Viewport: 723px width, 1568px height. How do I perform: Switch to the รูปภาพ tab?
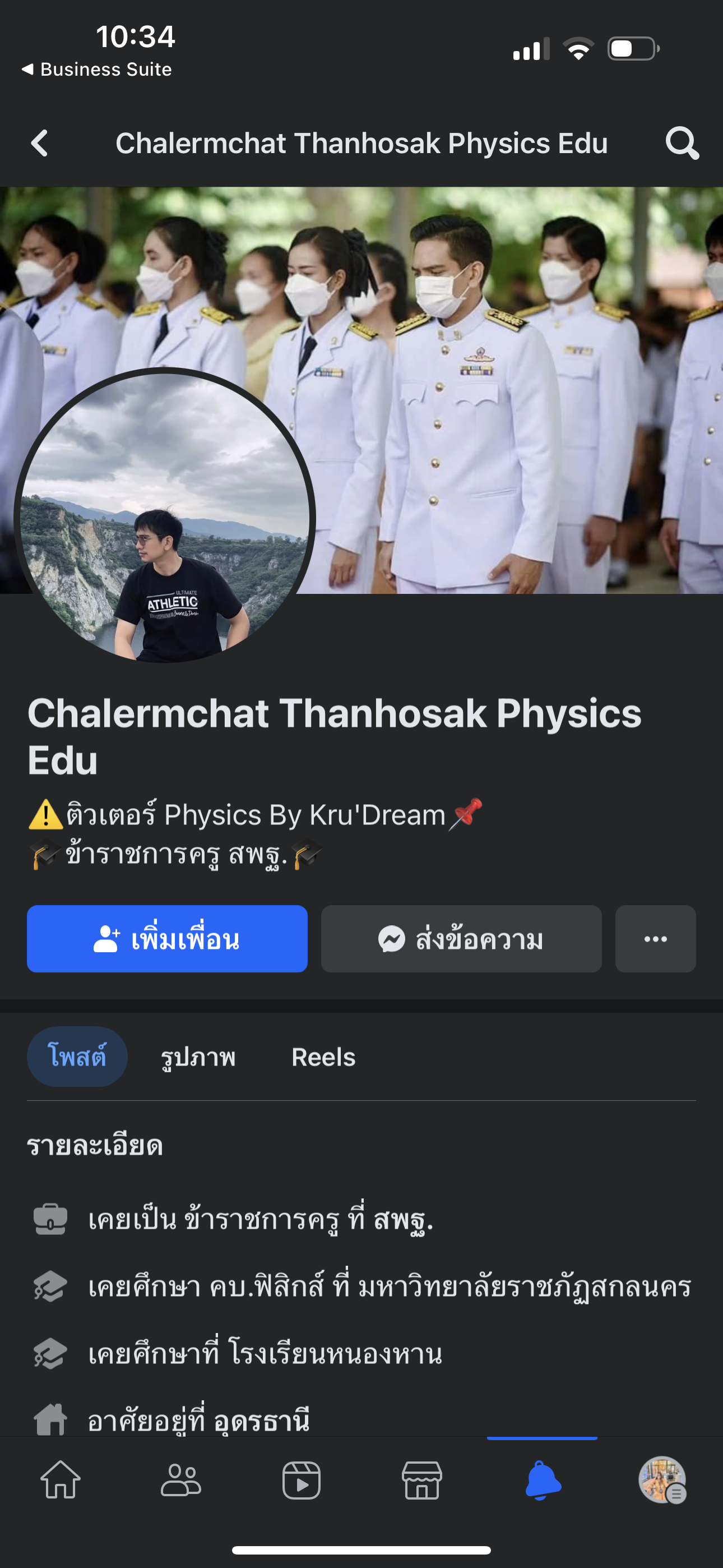coord(198,1057)
